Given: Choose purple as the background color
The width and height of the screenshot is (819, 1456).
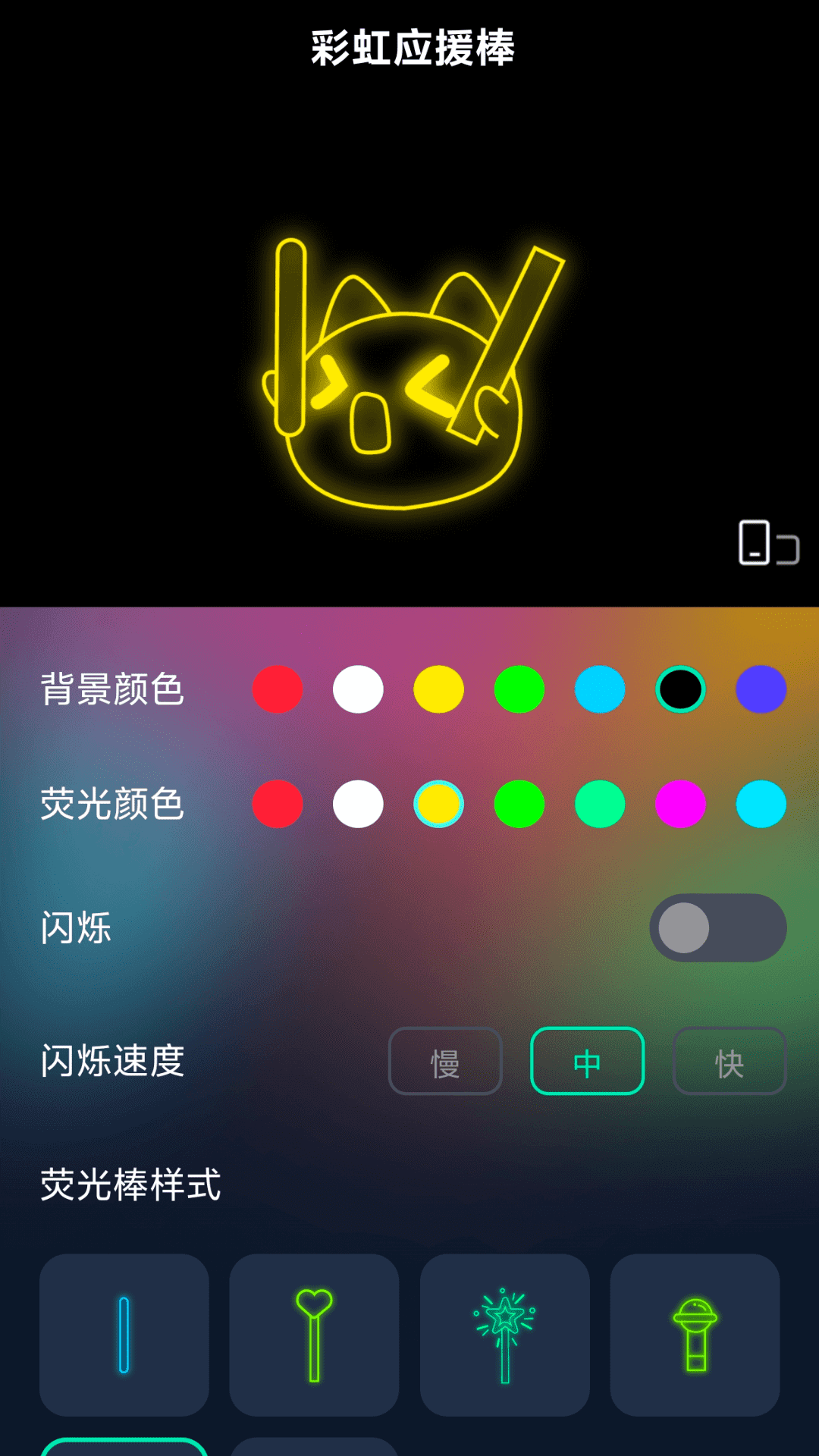Looking at the screenshot, I should [x=760, y=689].
